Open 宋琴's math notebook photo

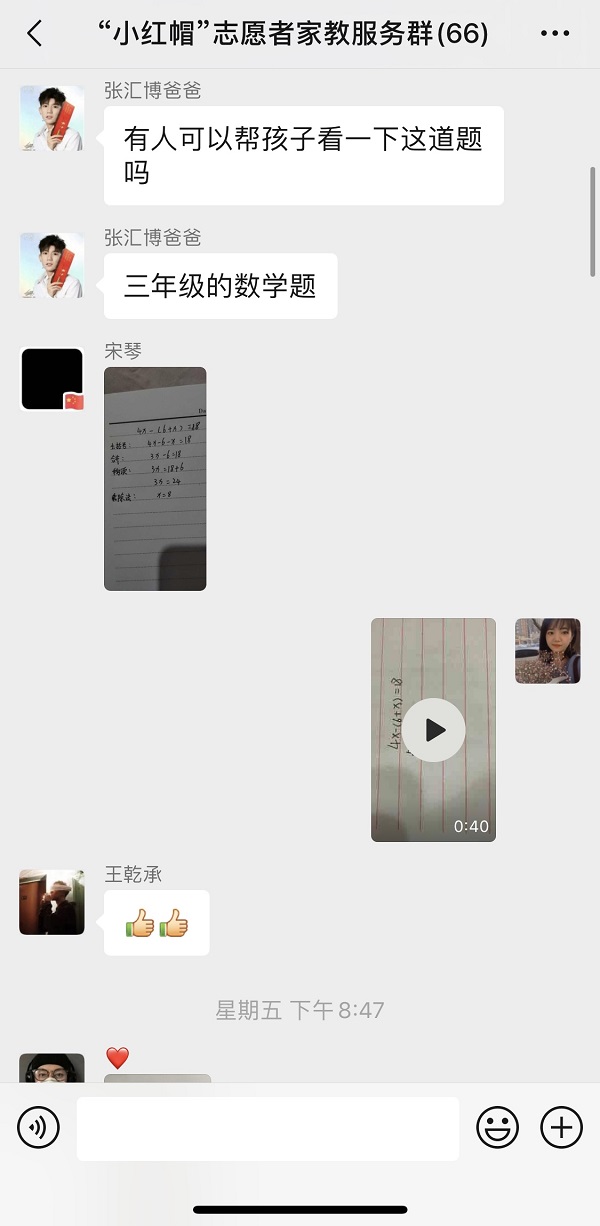click(155, 478)
